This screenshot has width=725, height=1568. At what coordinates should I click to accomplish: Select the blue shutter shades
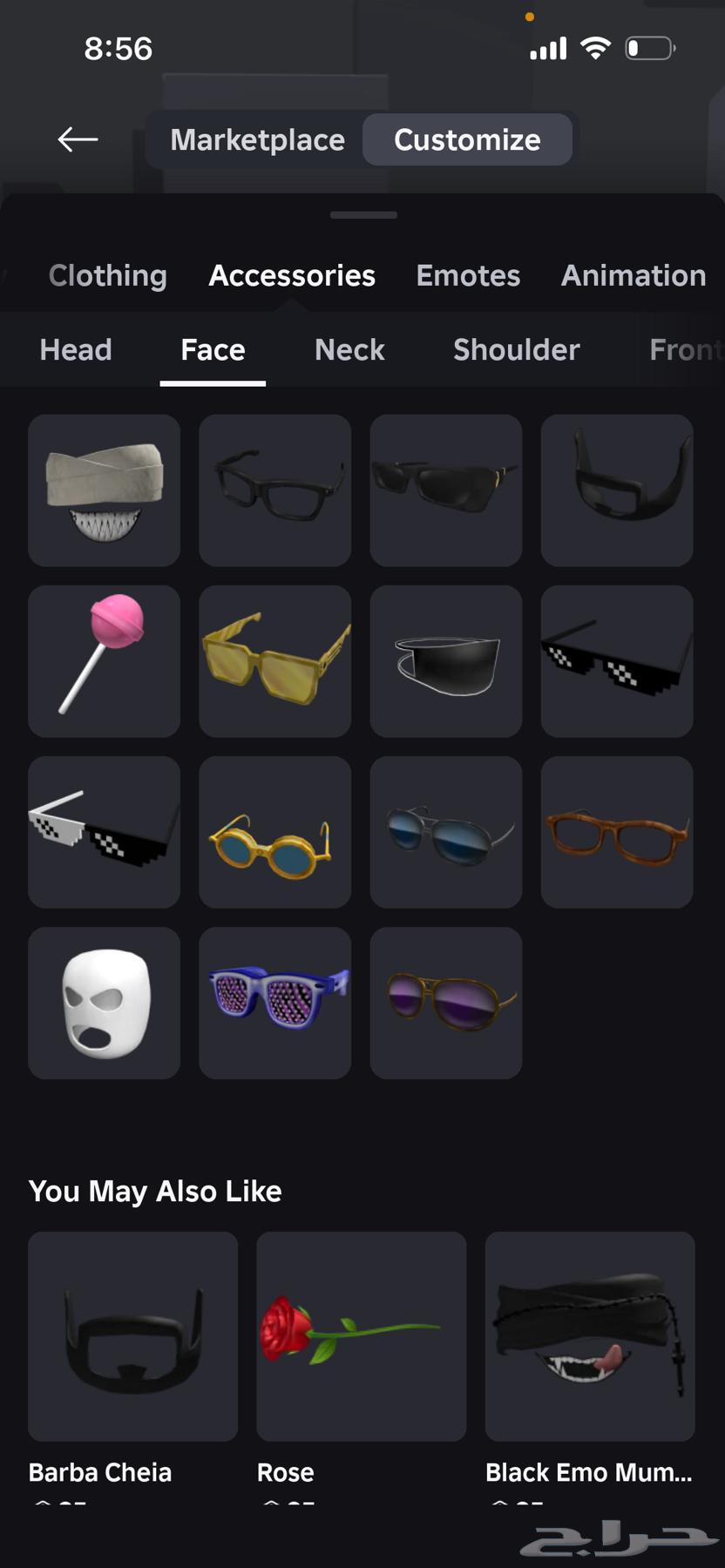[274, 1002]
